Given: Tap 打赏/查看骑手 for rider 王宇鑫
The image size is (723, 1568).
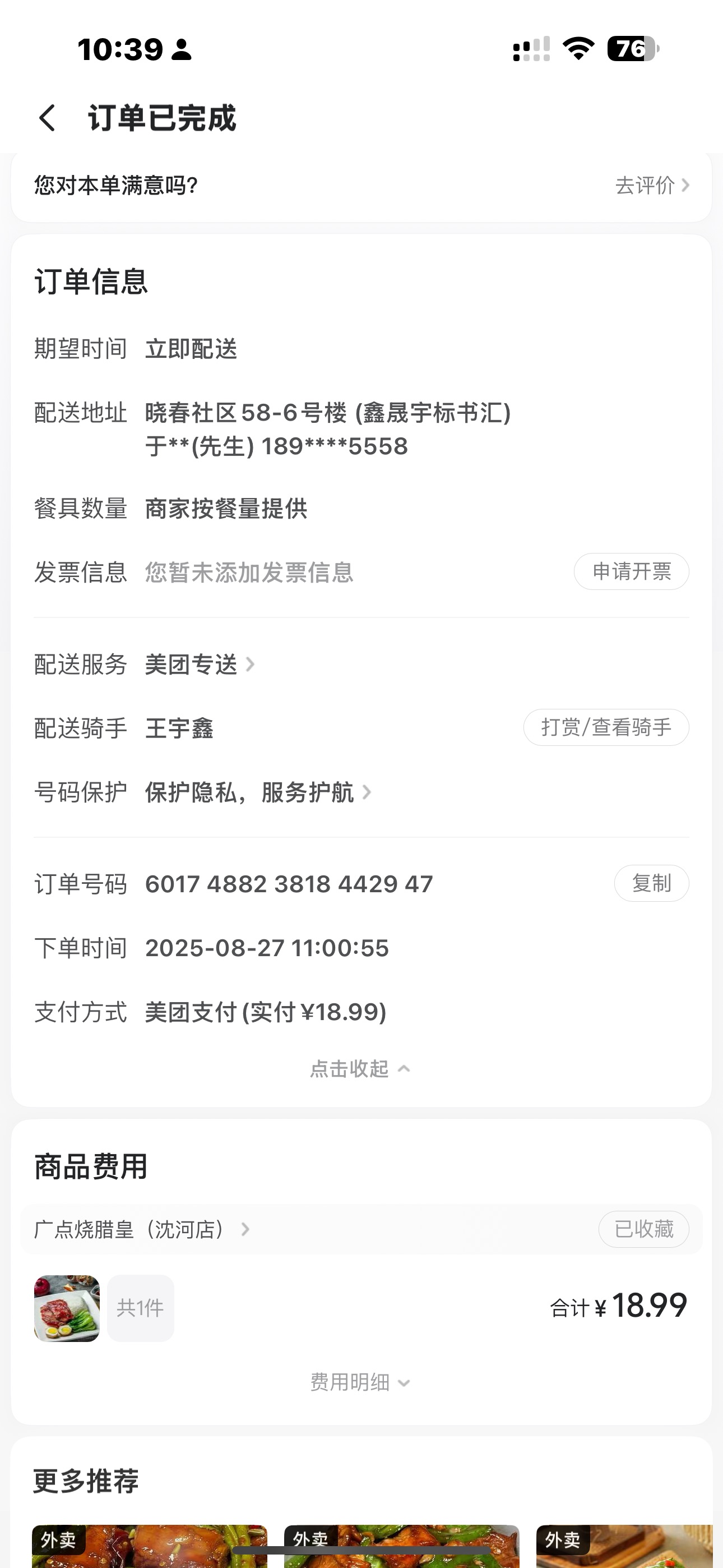Looking at the screenshot, I should pos(605,727).
